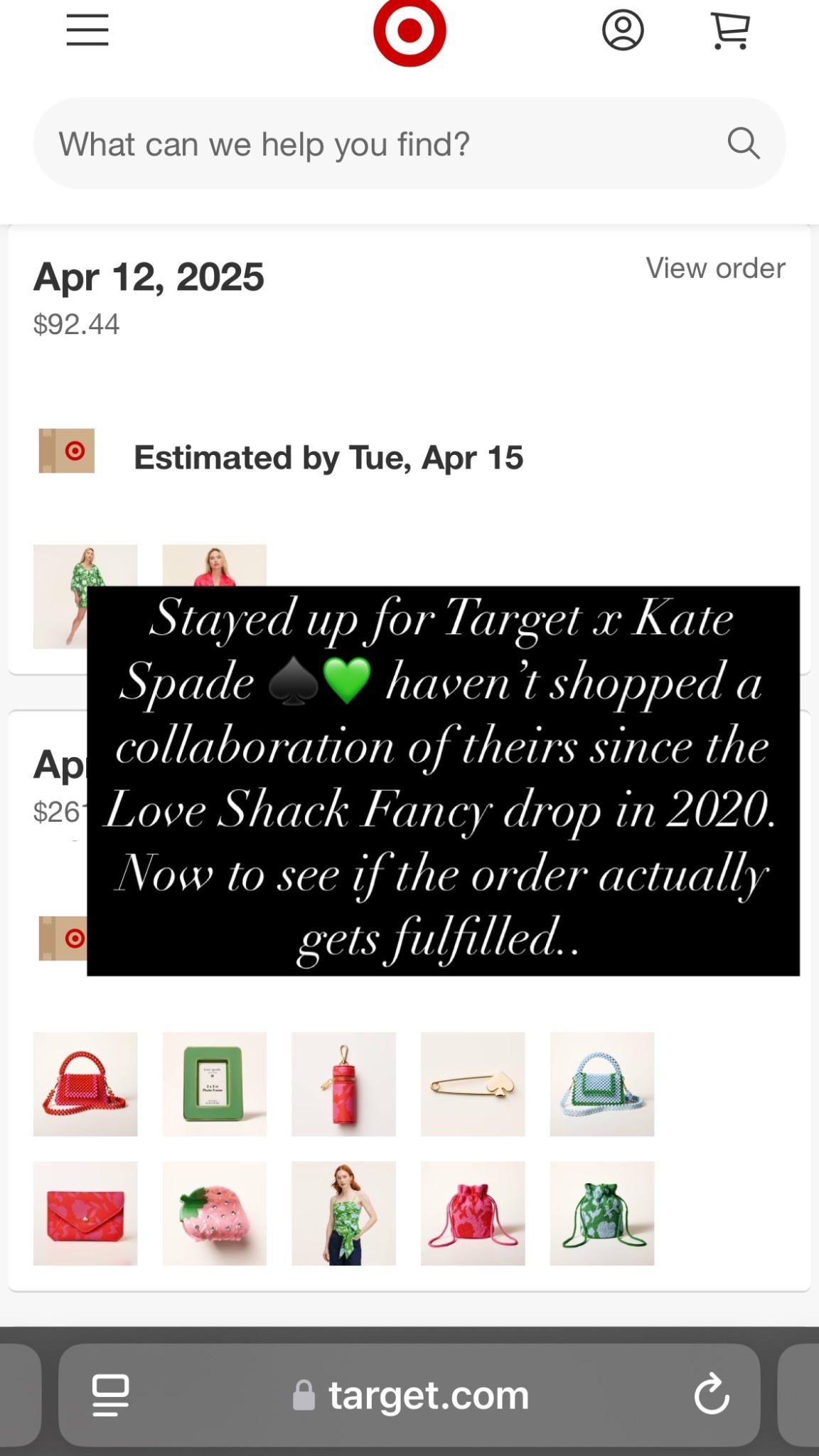Open the pink drawstring pouch item
This screenshot has height=1456, width=819.
coord(473,1214)
